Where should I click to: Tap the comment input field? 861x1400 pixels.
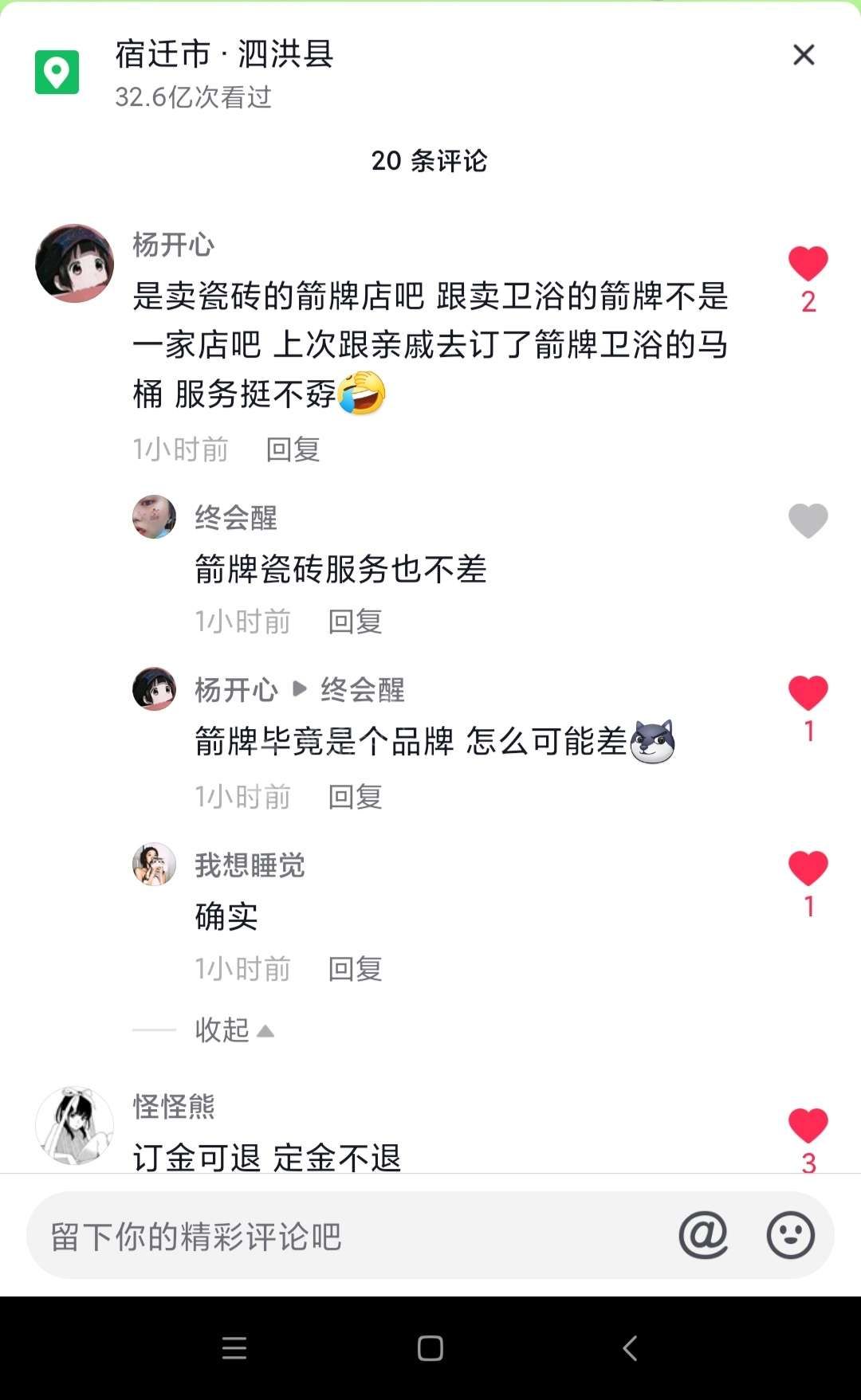[x=351, y=1236]
